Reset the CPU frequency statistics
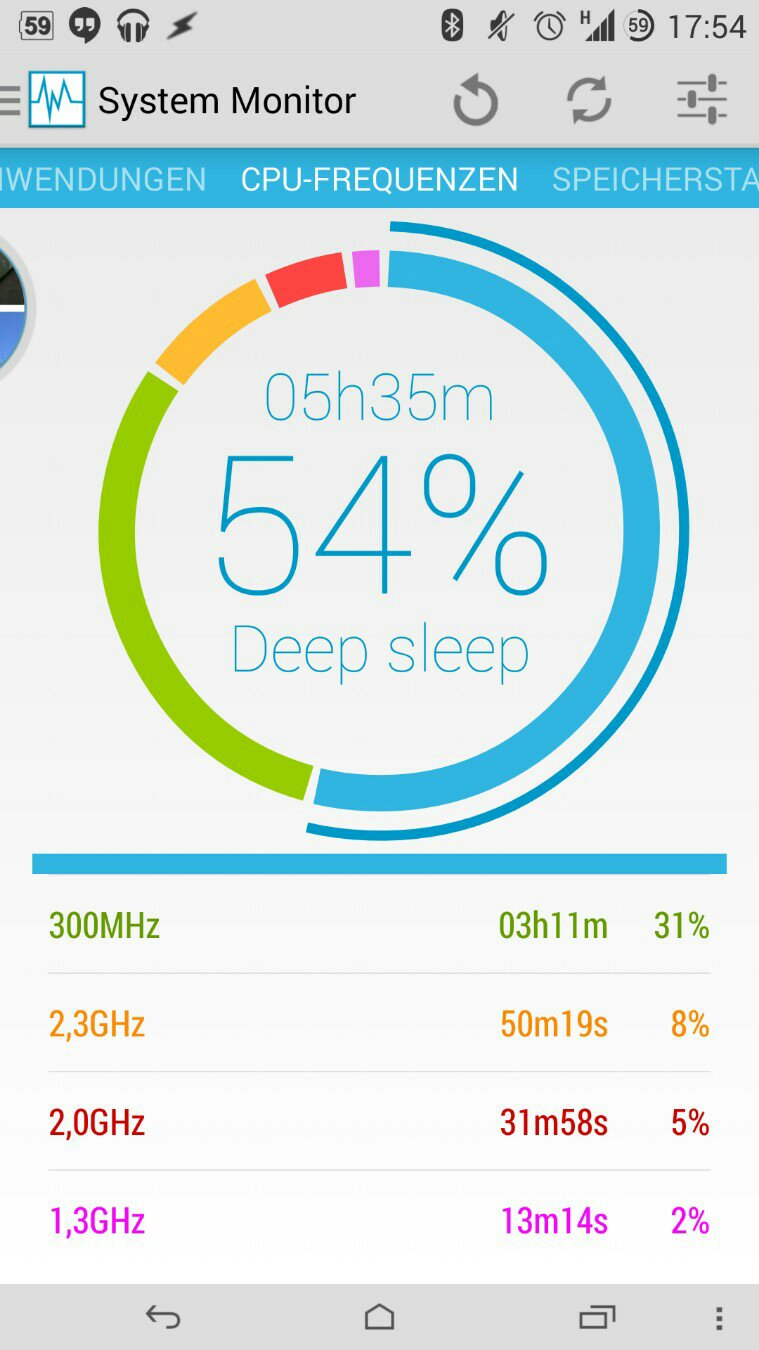 click(475, 101)
